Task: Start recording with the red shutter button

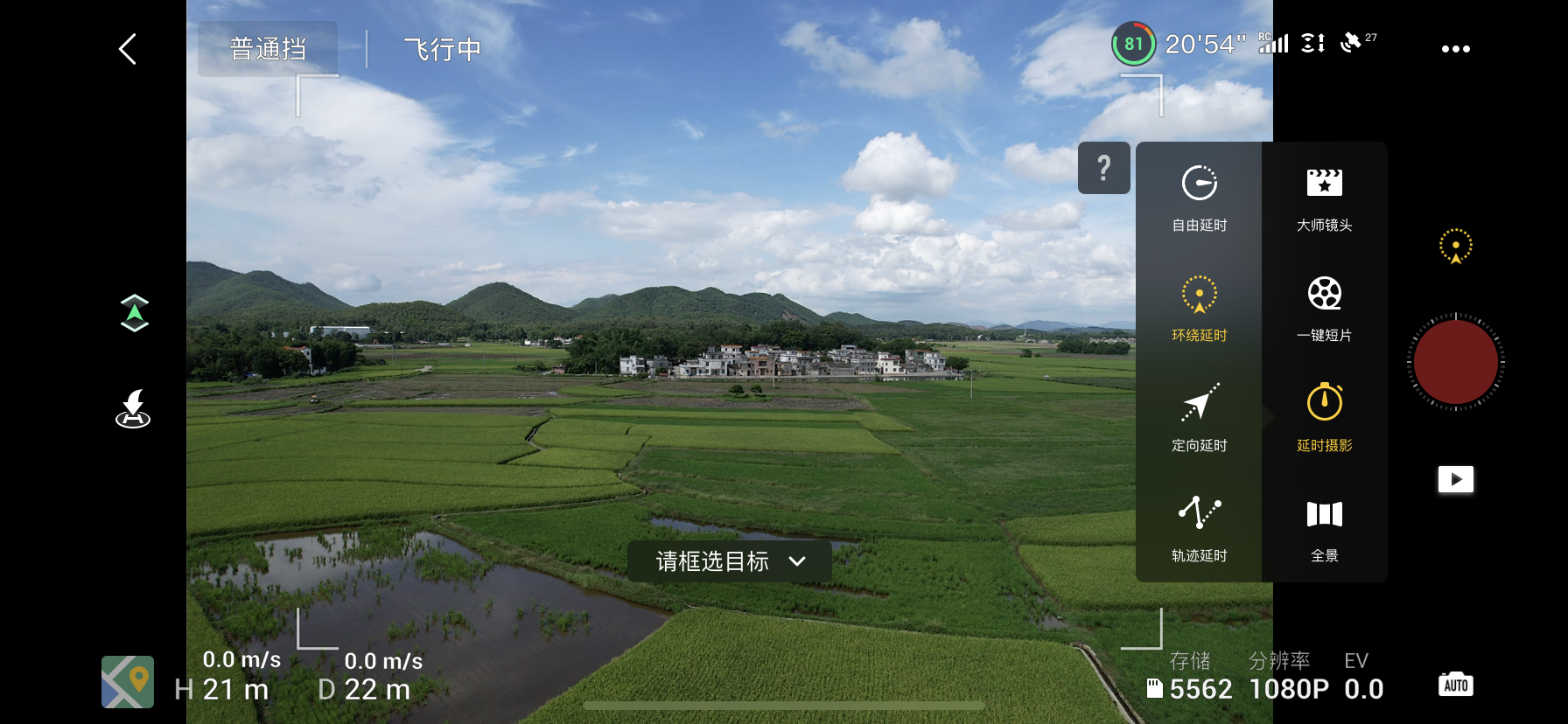Action: point(1455,361)
